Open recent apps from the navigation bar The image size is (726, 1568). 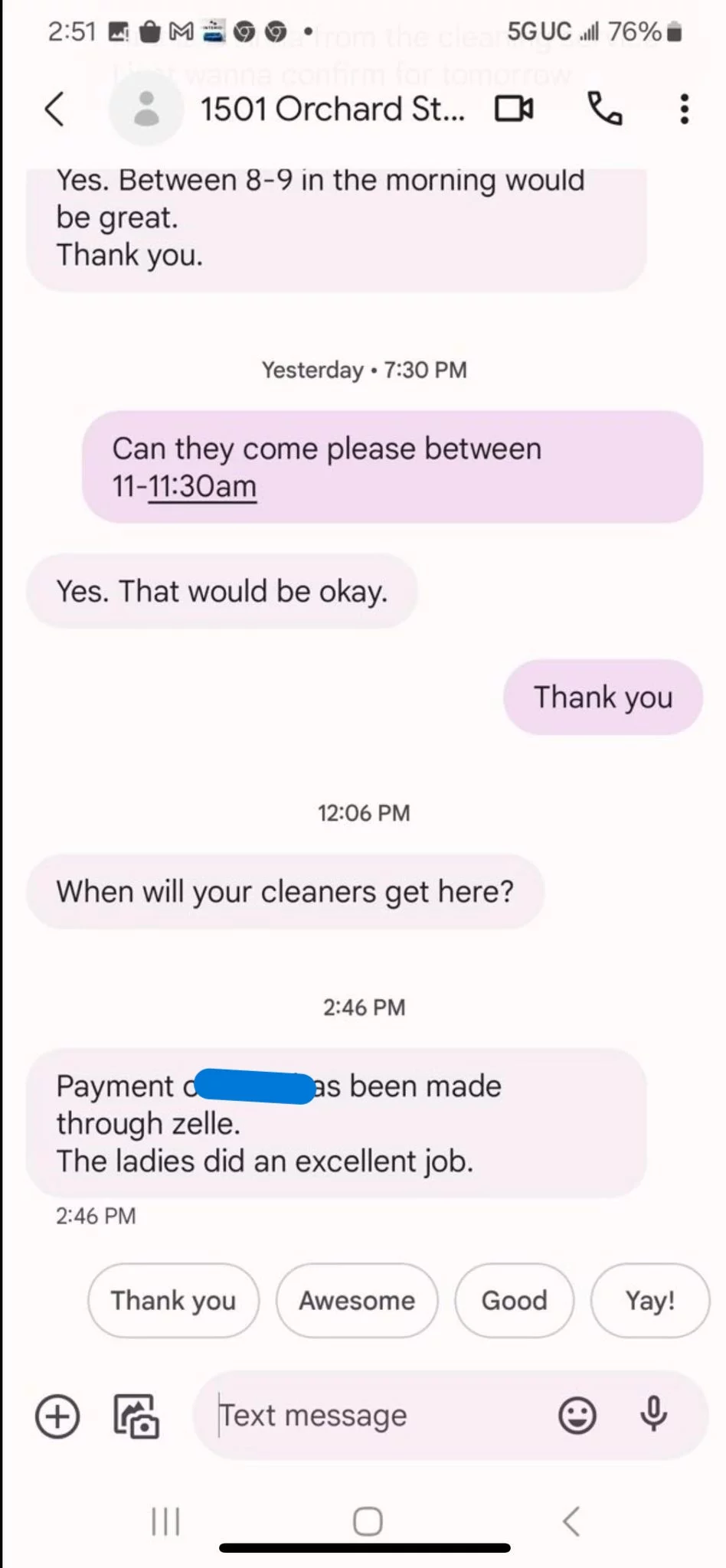click(x=165, y=1521)
